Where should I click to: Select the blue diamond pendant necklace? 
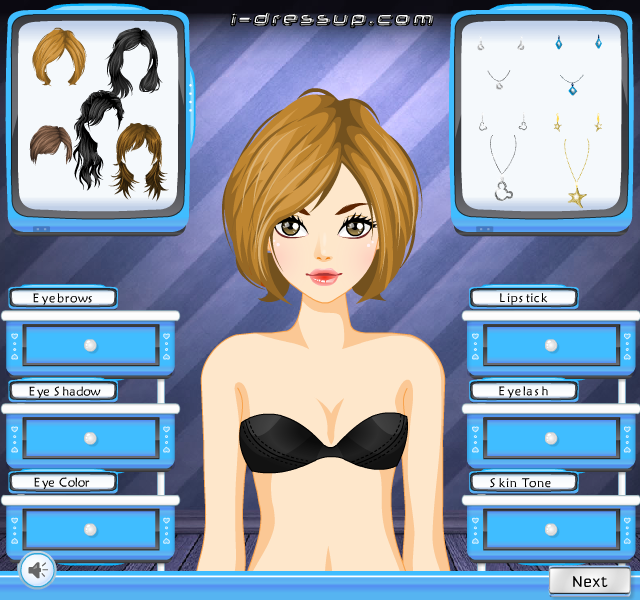(572, 84)
